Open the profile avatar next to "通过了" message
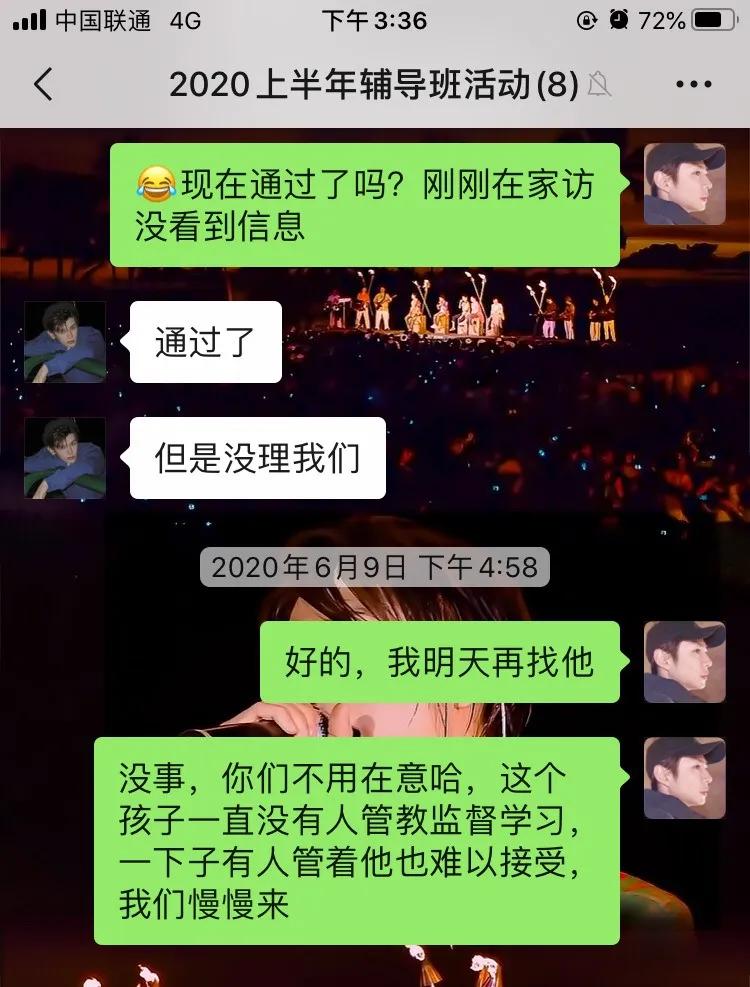 click(x=64, y=343)
